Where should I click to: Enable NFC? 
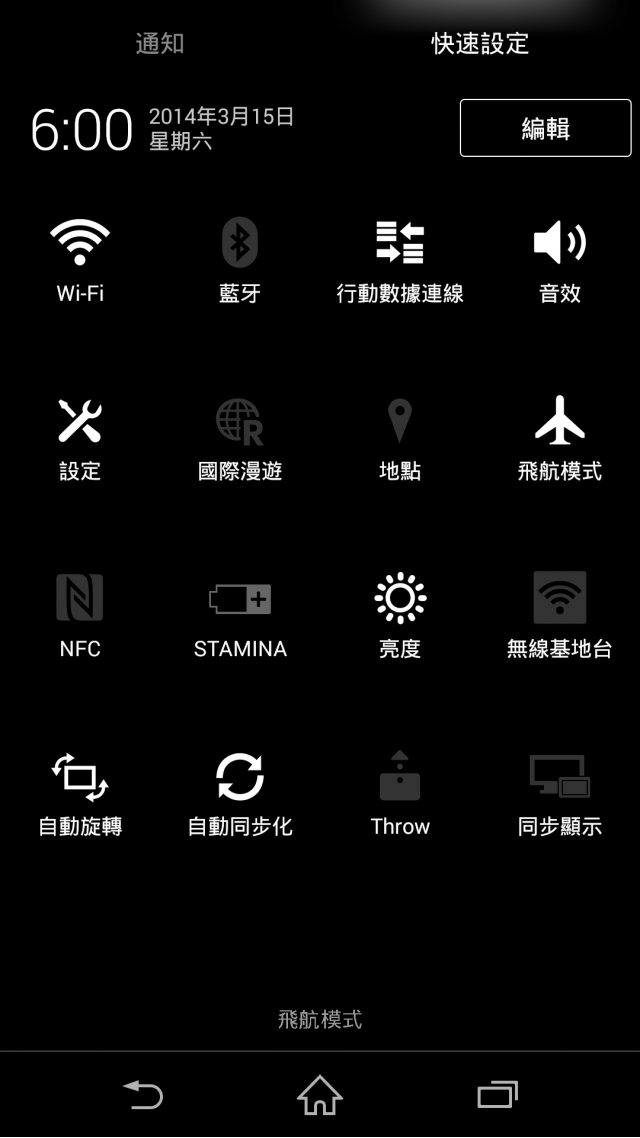tap(80, 615)
